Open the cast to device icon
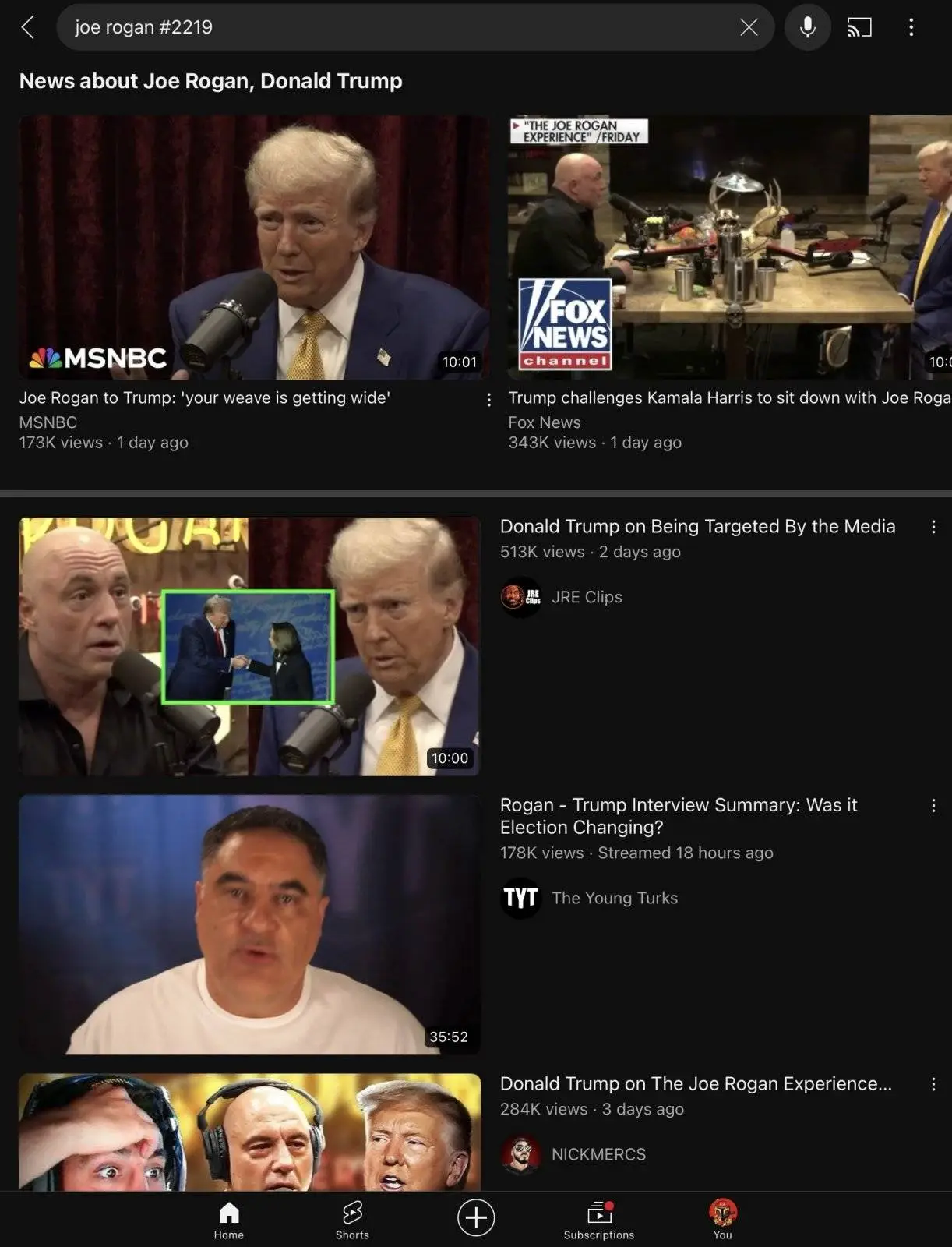The width and height of the screenshot is (952, 1247). tap(859, 27)
